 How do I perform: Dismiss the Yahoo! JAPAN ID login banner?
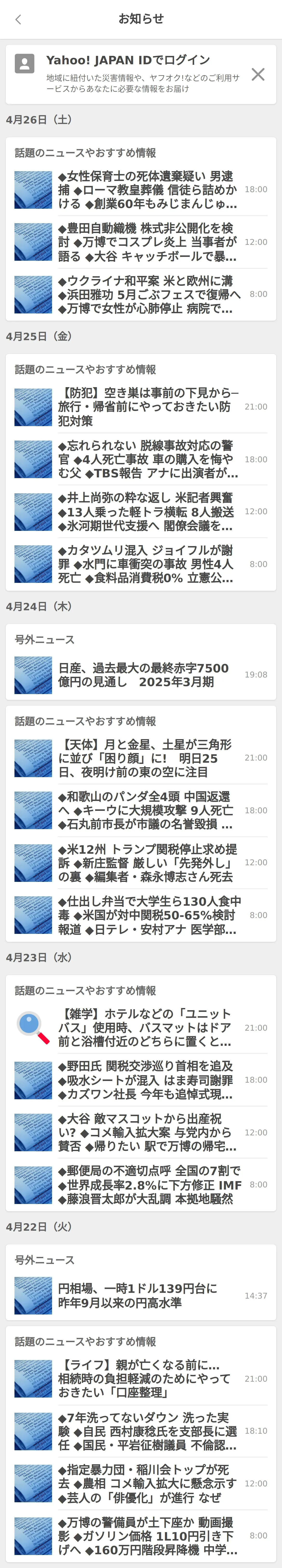tap(258, 74)
